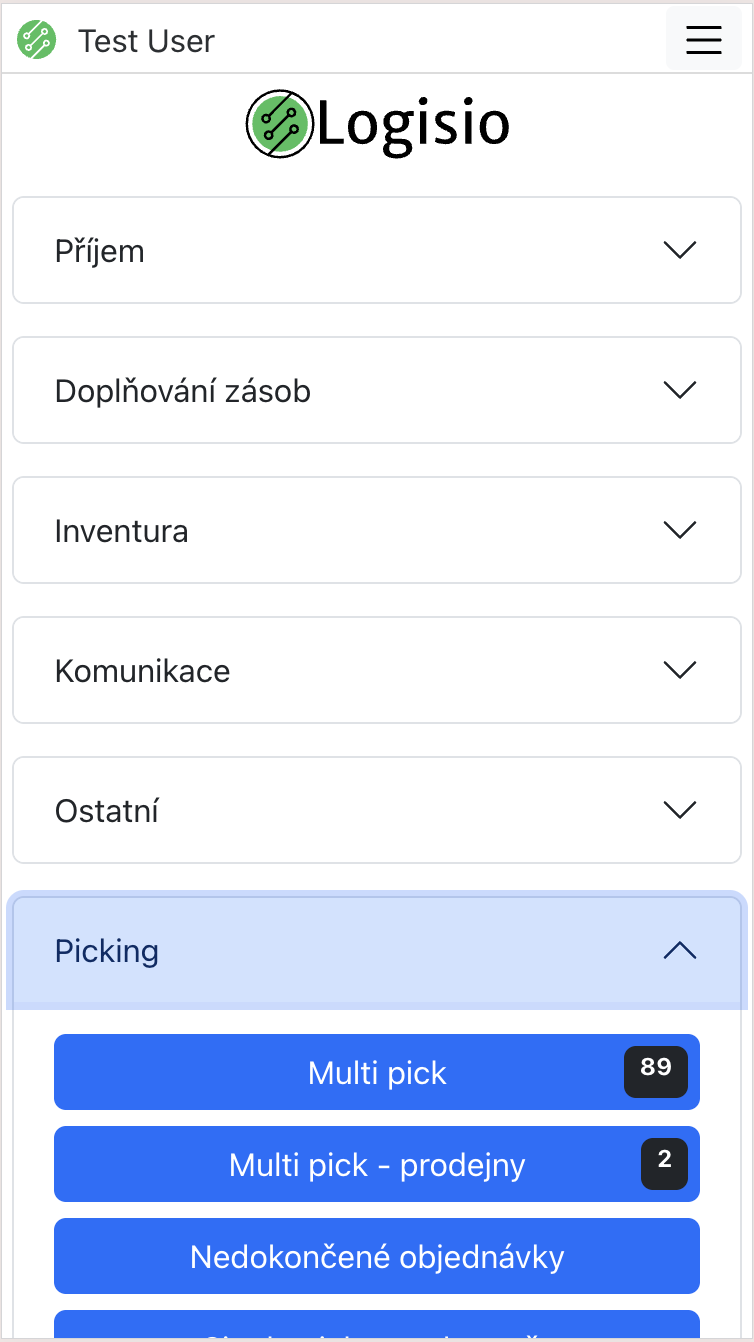Open Multi pick

pyautogui.click(x=376, y=1072)
